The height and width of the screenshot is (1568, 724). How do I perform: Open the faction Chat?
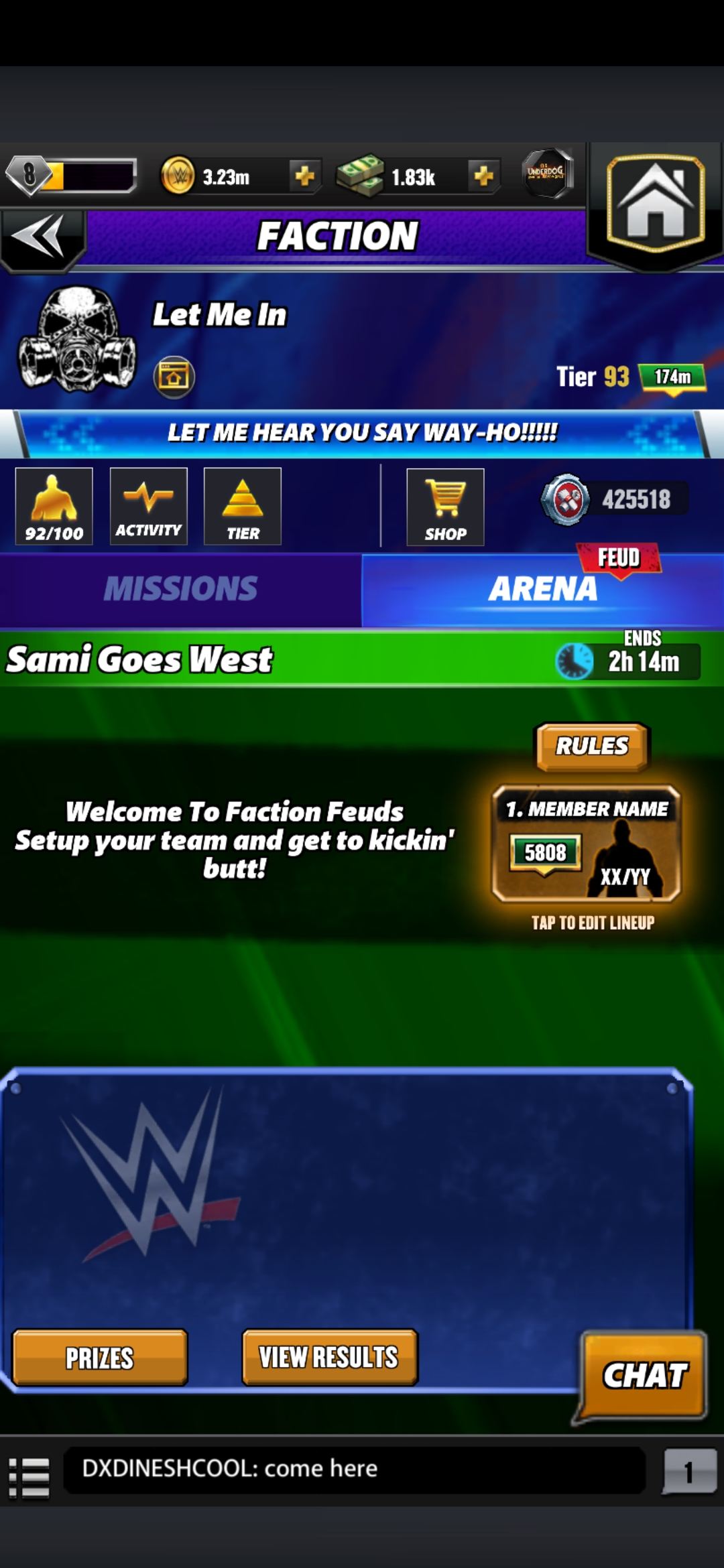pyautogui.click(x=645, y=1375)
